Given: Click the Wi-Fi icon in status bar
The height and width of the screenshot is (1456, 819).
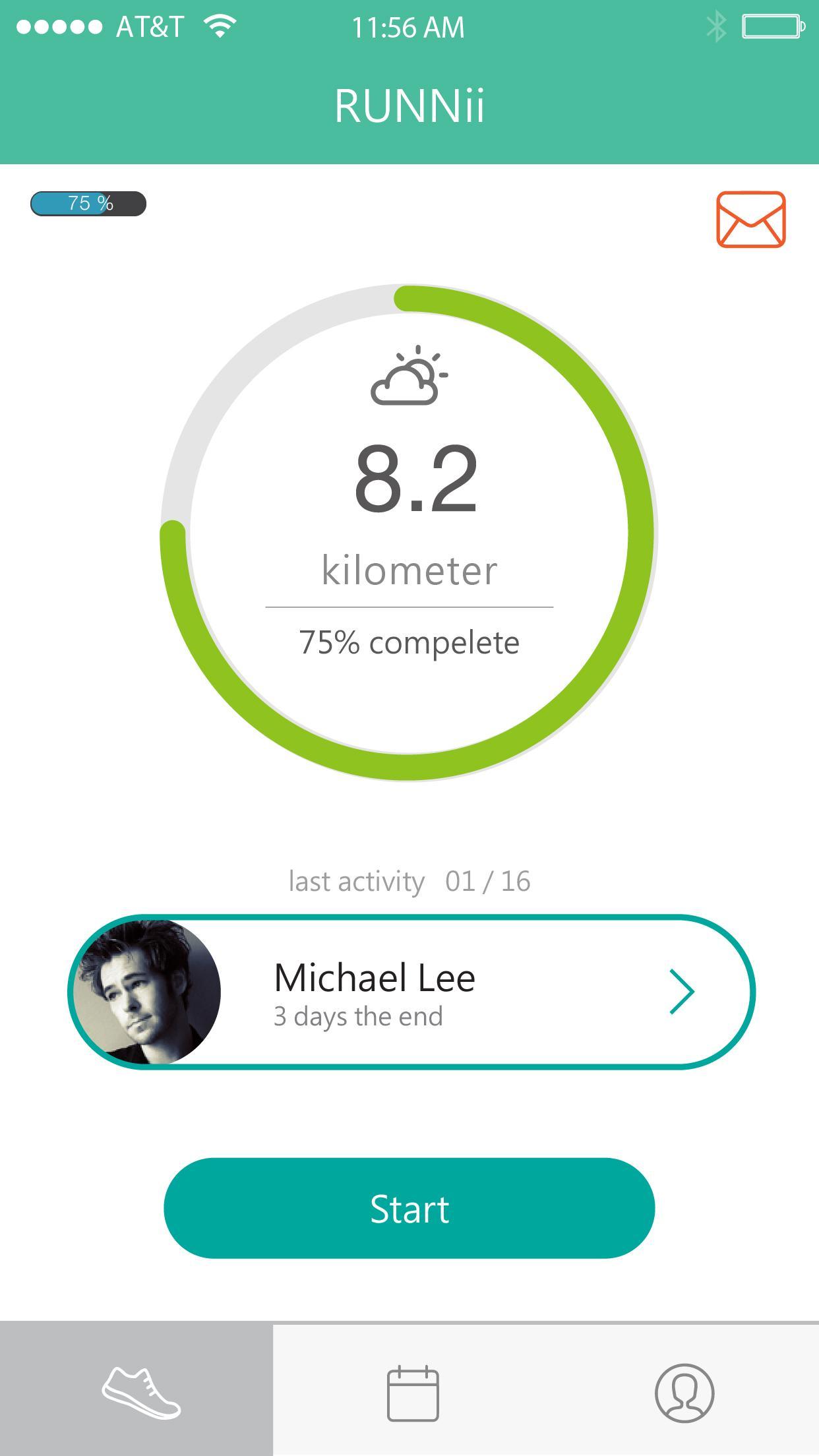Looking at the screenshot, I should point(220,25).
